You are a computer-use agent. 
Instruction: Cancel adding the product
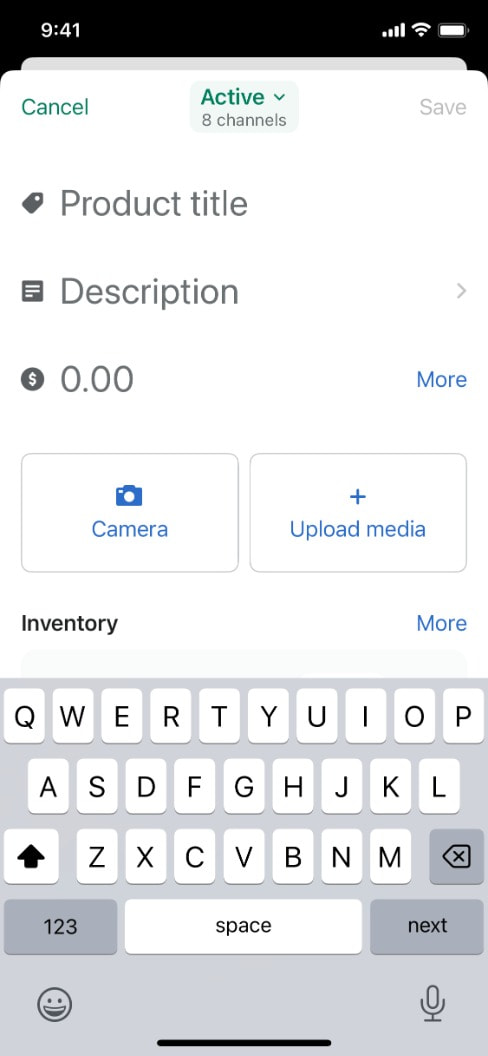pos(55,107)
